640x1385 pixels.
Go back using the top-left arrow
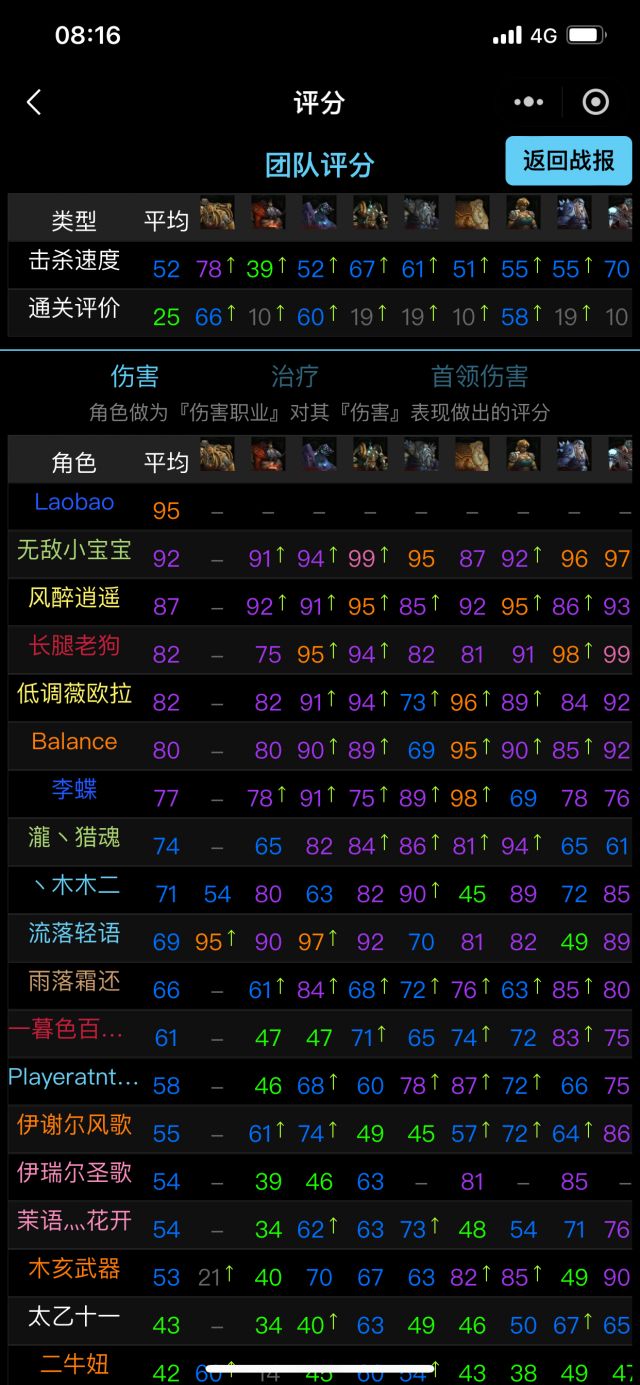click(x=34, y=102)
